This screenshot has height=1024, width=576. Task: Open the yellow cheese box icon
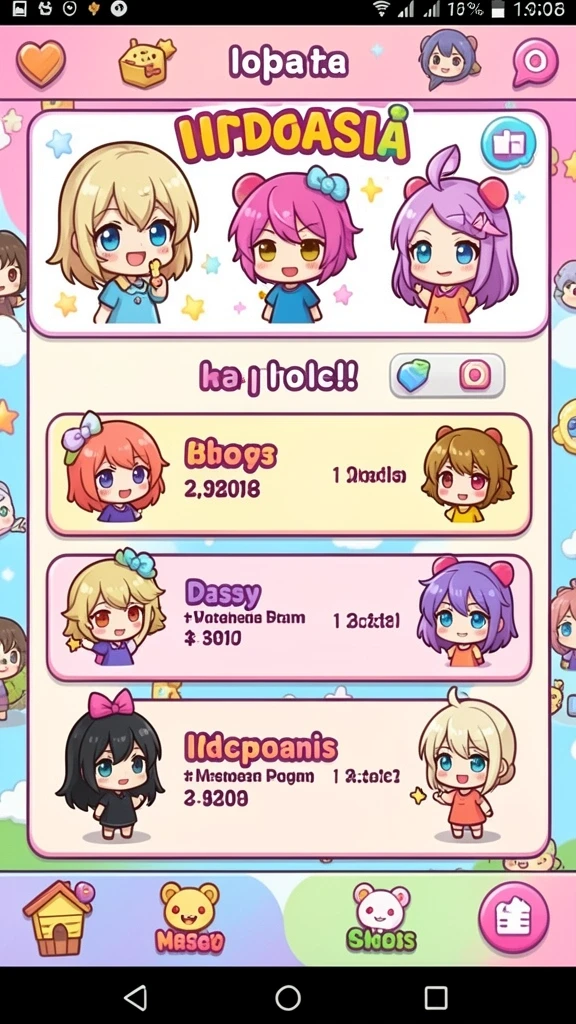tap(147, 63)
